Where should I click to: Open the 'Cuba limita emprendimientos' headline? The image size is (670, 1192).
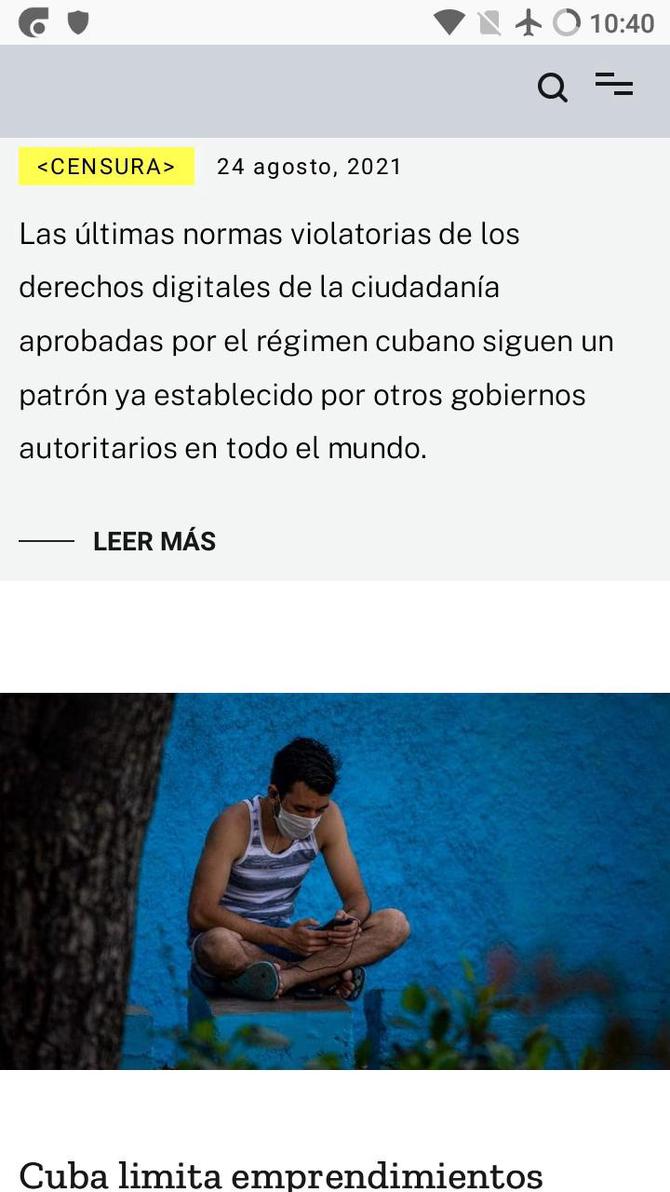281,1174
